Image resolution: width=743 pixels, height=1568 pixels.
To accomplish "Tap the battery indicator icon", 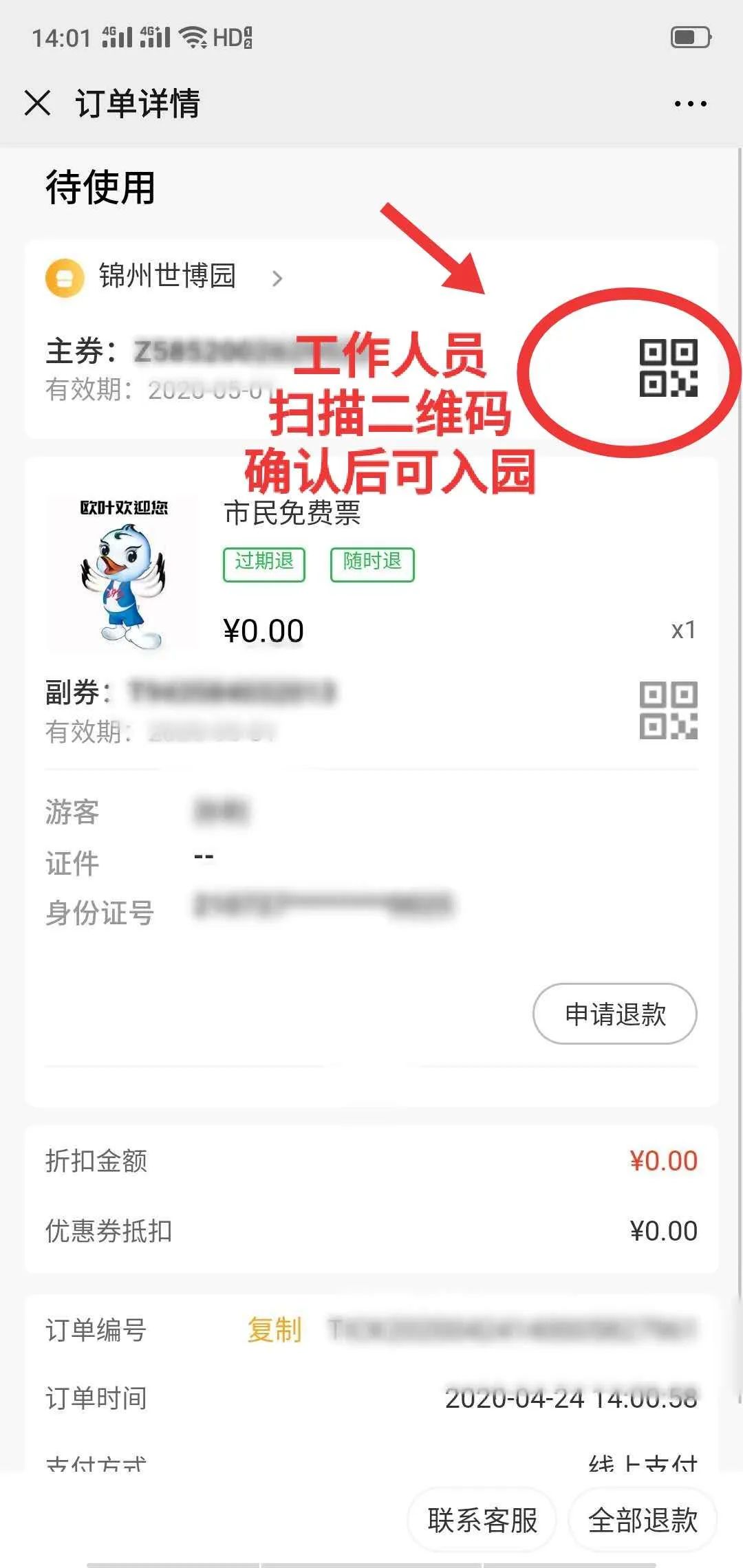I will (688, 38).
